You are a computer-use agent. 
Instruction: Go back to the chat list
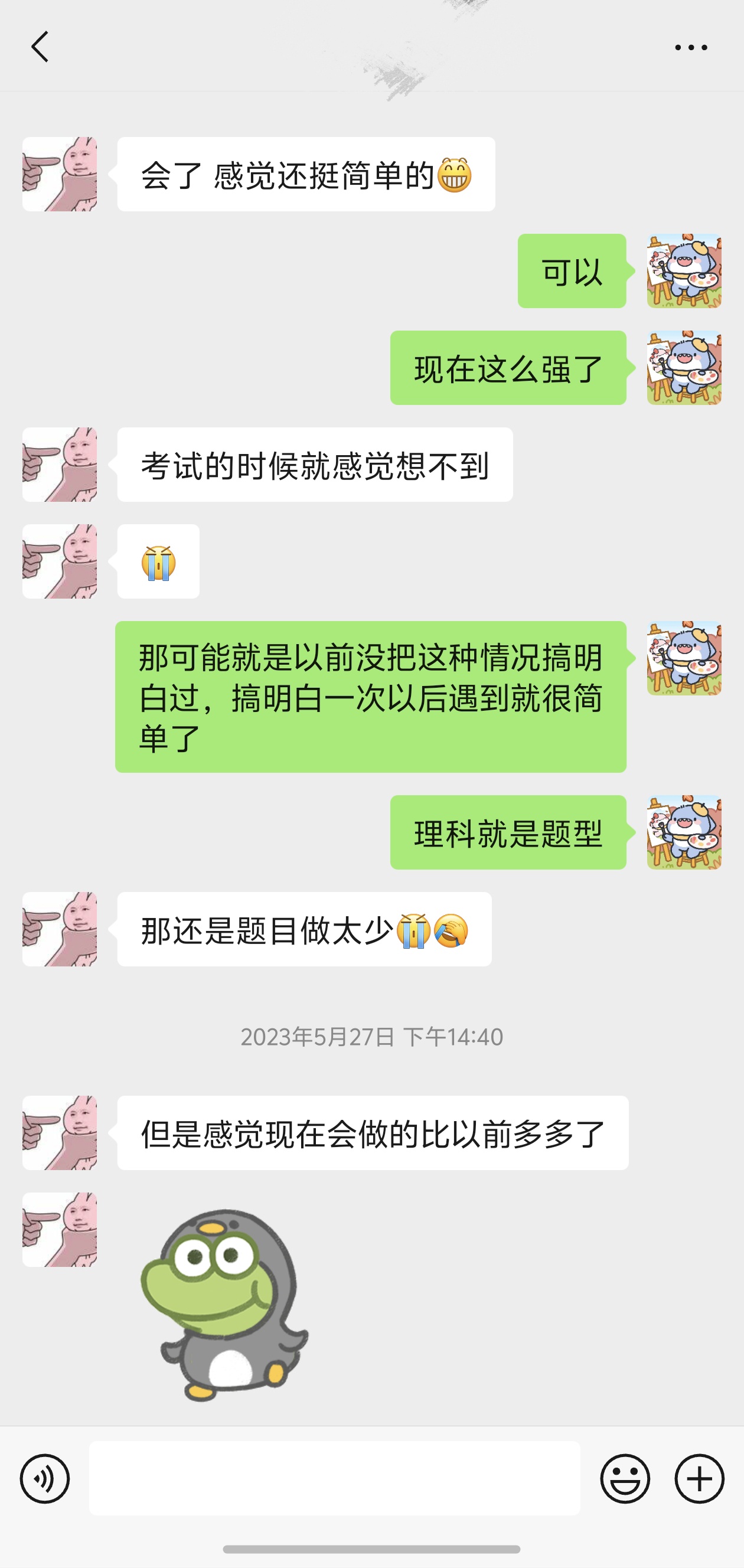click(x=40, y=47)
